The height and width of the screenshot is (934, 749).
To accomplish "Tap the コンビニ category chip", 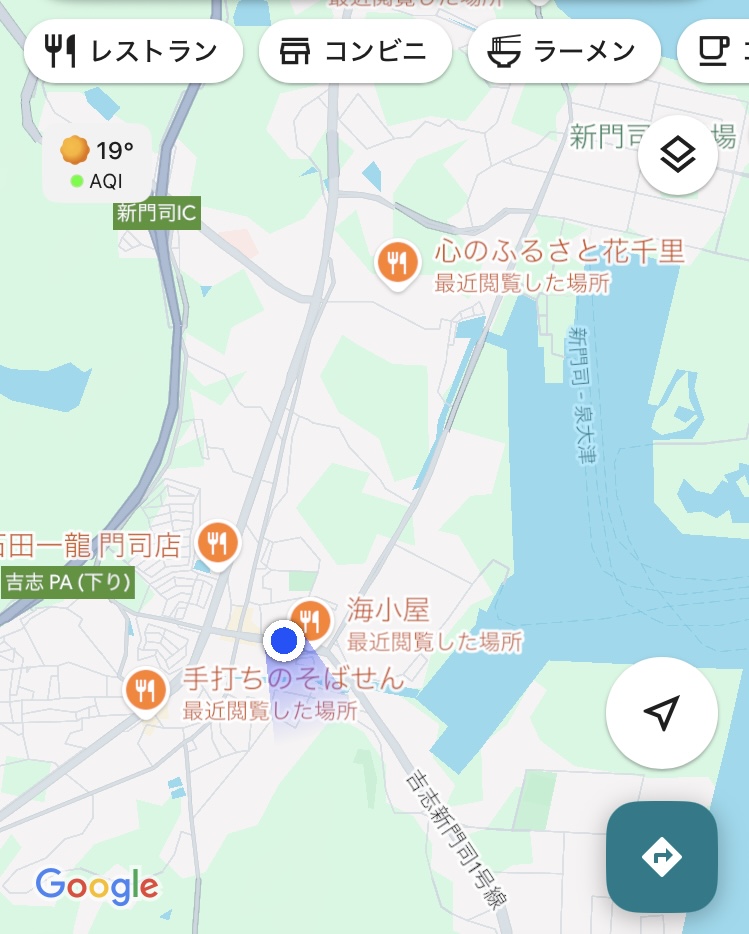I will click(x=355, y=51).
